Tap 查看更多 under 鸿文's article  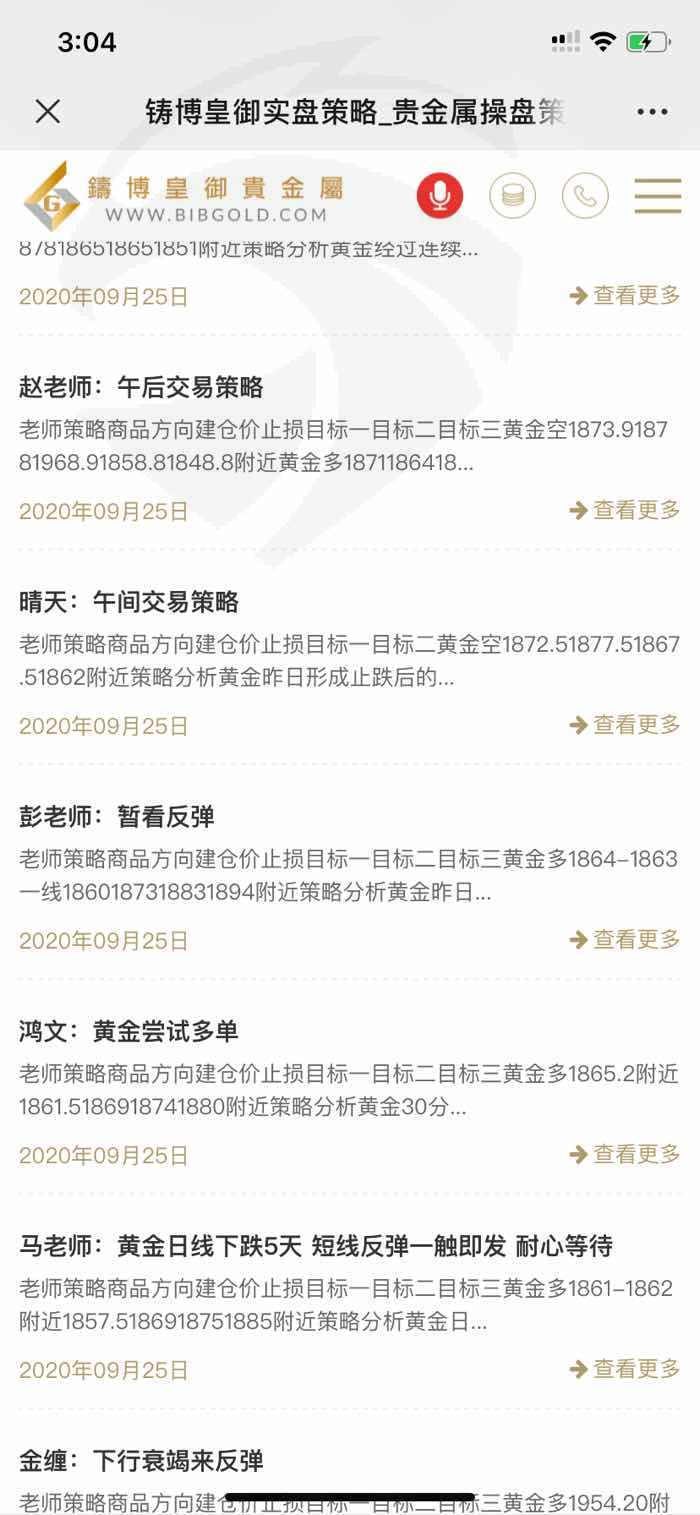coord(625,1154)
